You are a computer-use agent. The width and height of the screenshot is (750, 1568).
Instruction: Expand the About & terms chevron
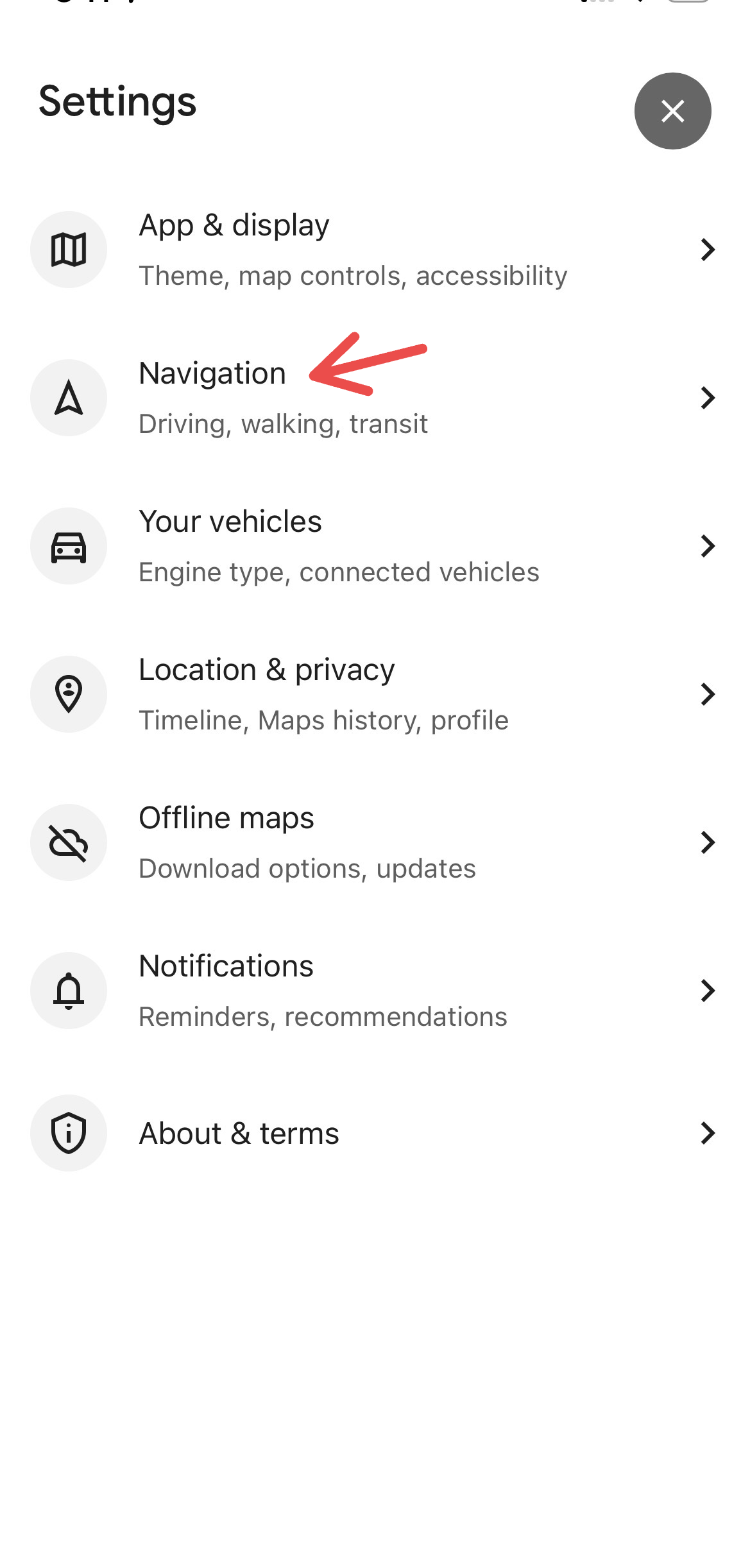point(708,1133)
